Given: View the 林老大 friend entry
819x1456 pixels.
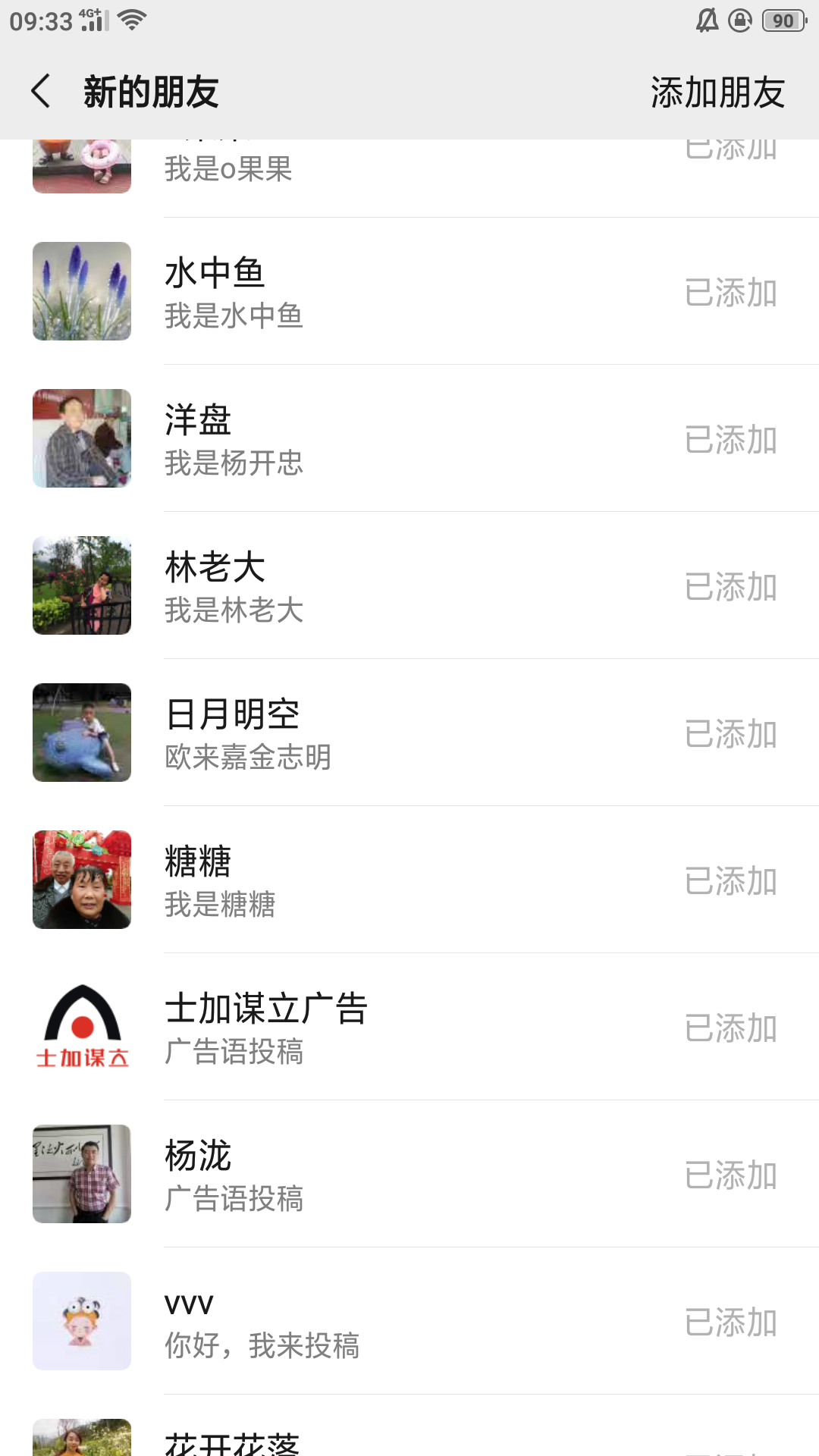Looking at the screenshot, I should pos(409,586).
